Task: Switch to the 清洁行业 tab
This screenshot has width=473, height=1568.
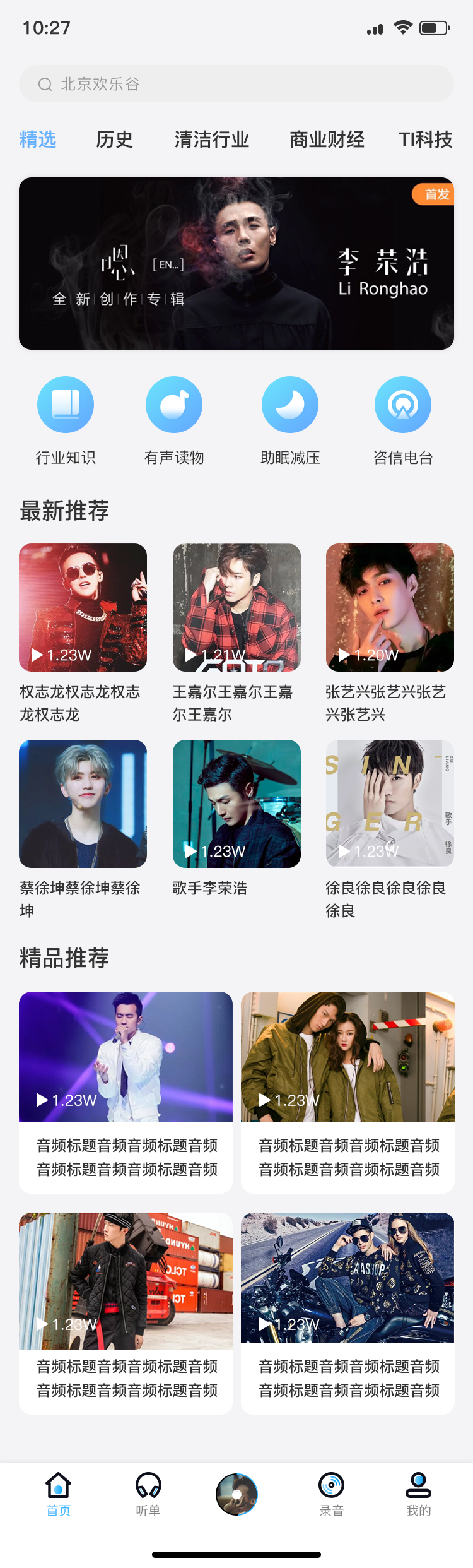Action: [212, 140]
